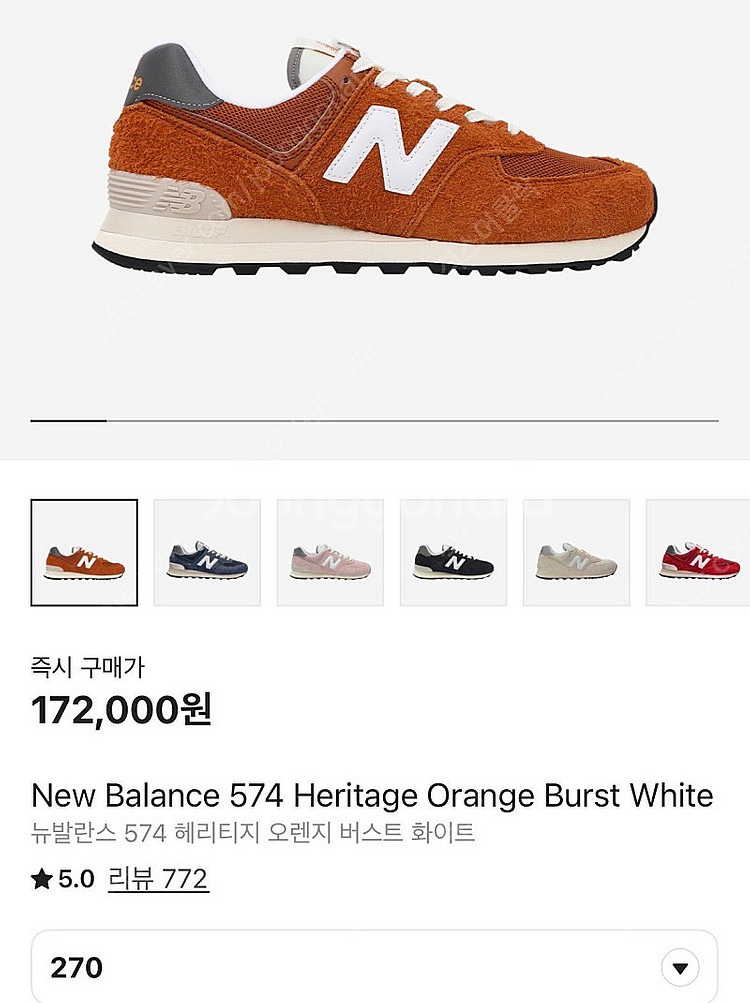Select the navy colorway thumbnail
Screen dimensions: 750x1003
tap(207, 553)
